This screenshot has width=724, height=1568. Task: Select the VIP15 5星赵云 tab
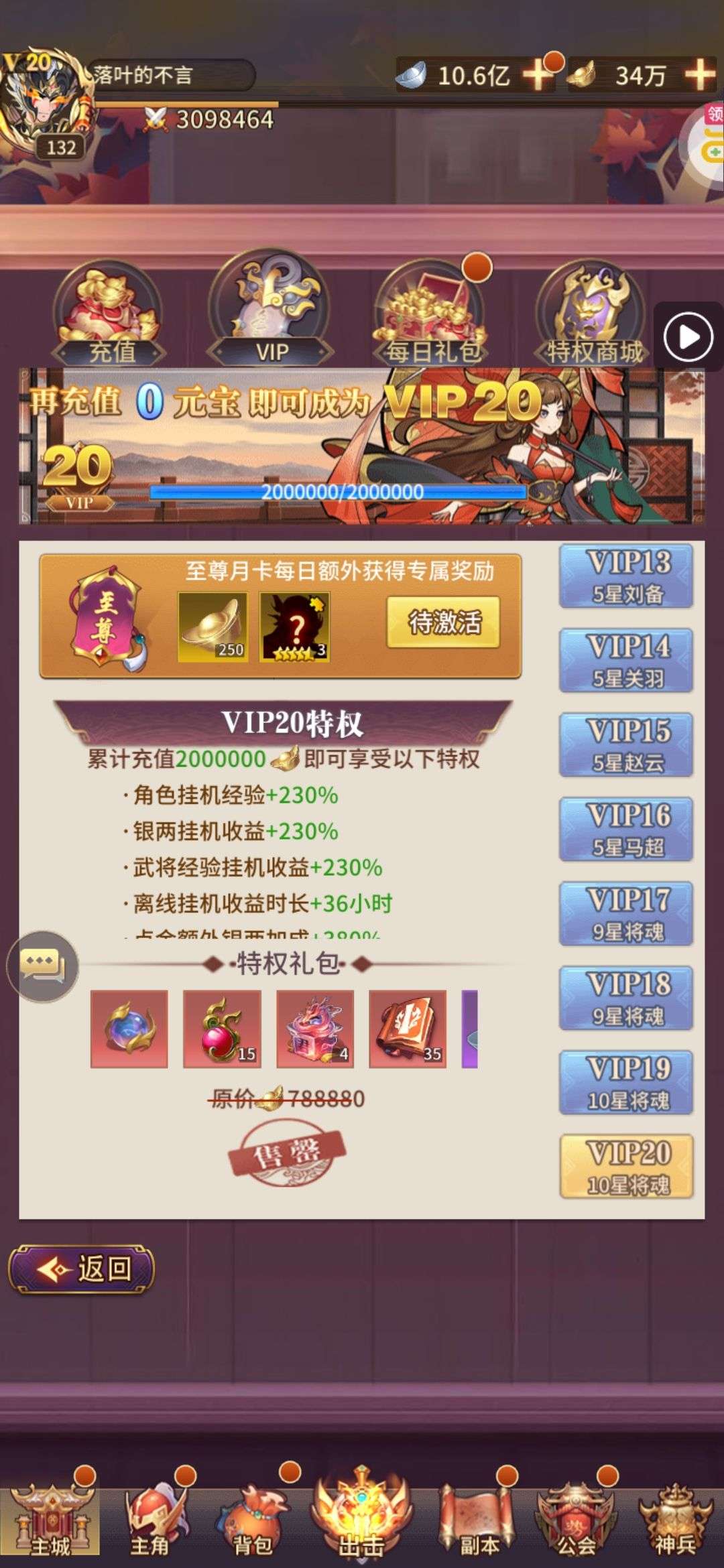coord(626,745)
